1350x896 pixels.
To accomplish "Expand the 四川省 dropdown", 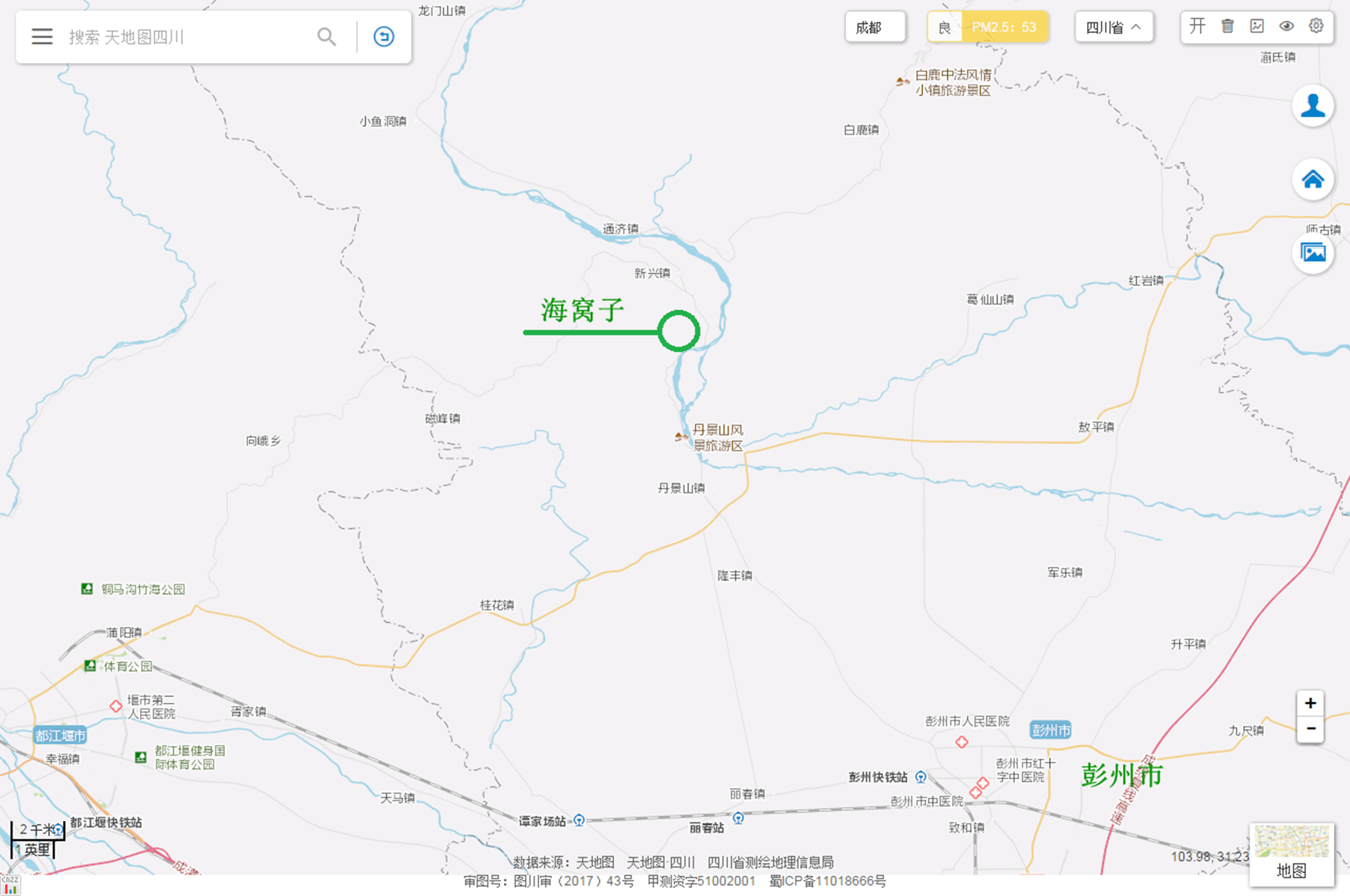I will (x=1113, y=27).
